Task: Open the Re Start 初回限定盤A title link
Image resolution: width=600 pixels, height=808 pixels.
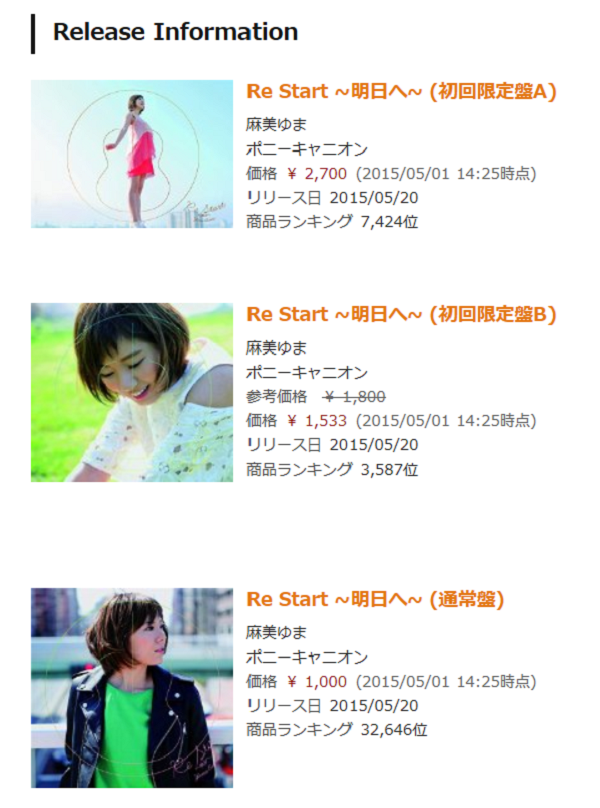Action: (x=400, y=92)
